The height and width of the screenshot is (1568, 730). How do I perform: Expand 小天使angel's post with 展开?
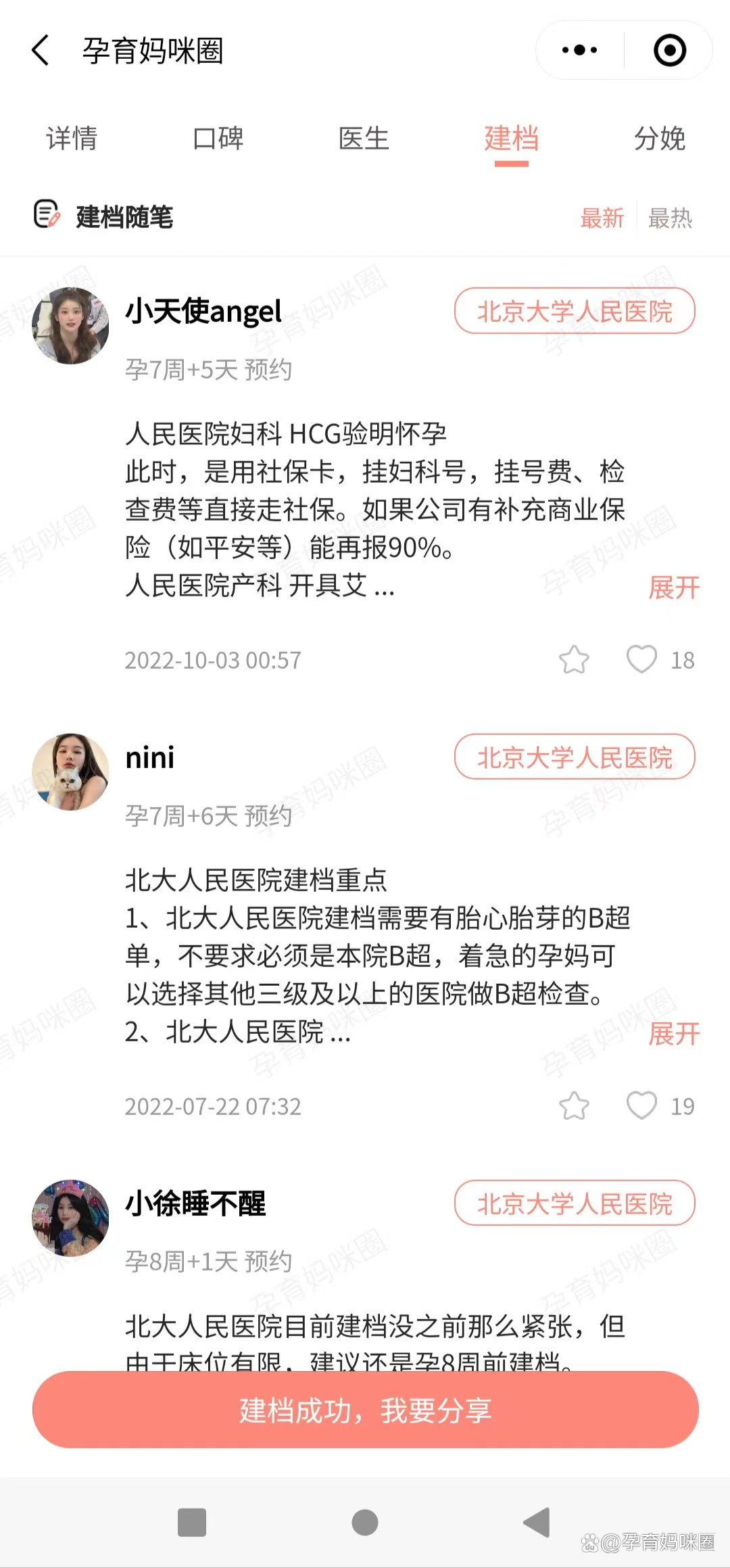(x=674, y=588)
